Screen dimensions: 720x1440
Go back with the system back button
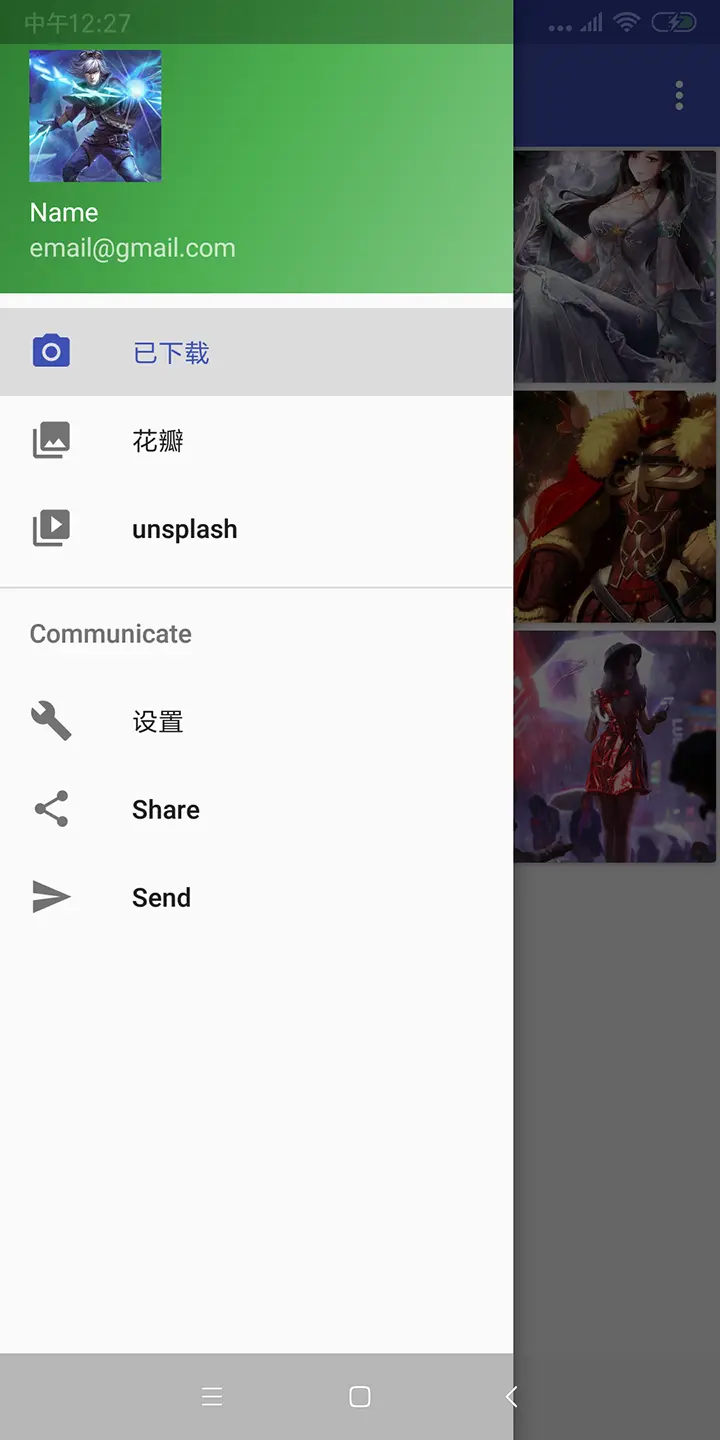tap(511, 1397)
